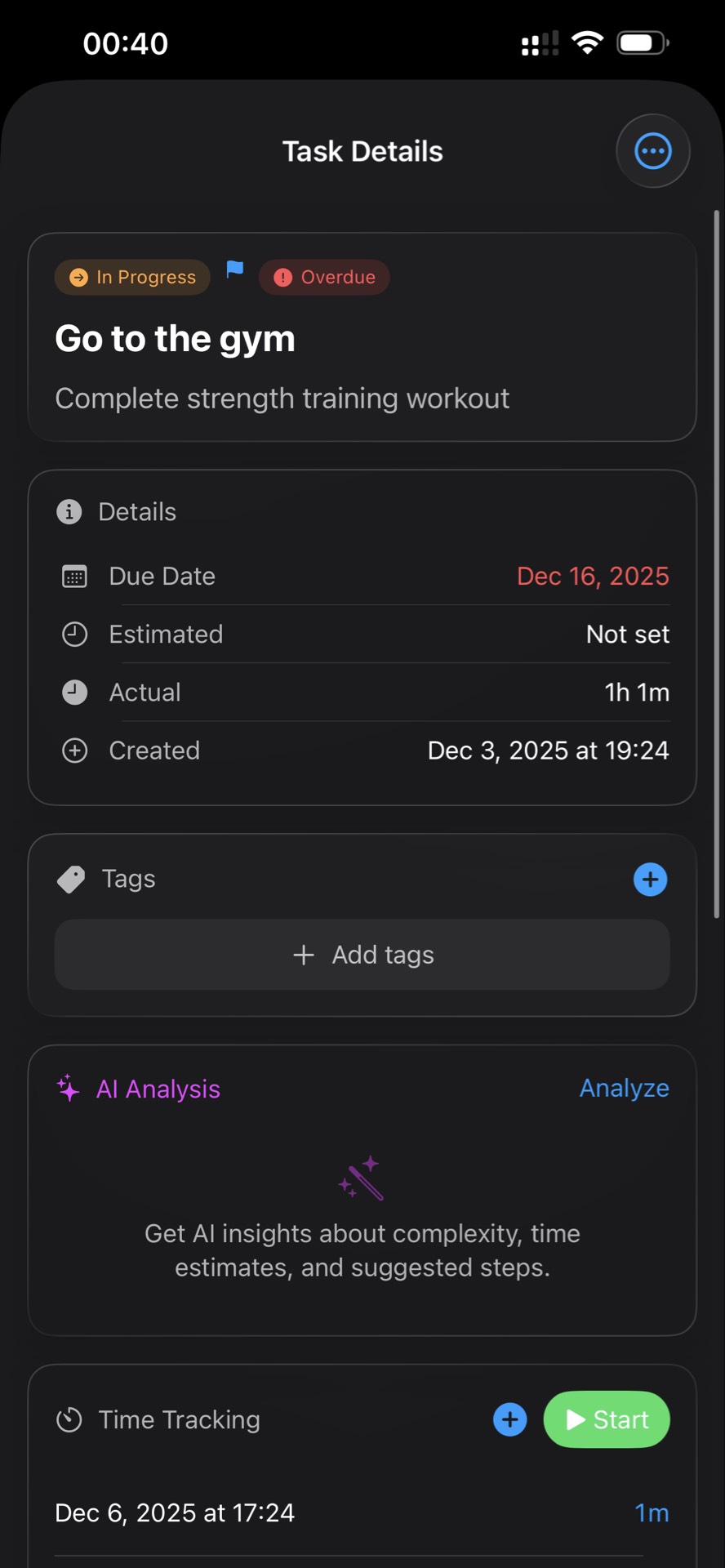This screenshot has width=725, height=1568.
Task: Click the info icon in the Details header
Action: pyautogui.click(x=69, y=511)
